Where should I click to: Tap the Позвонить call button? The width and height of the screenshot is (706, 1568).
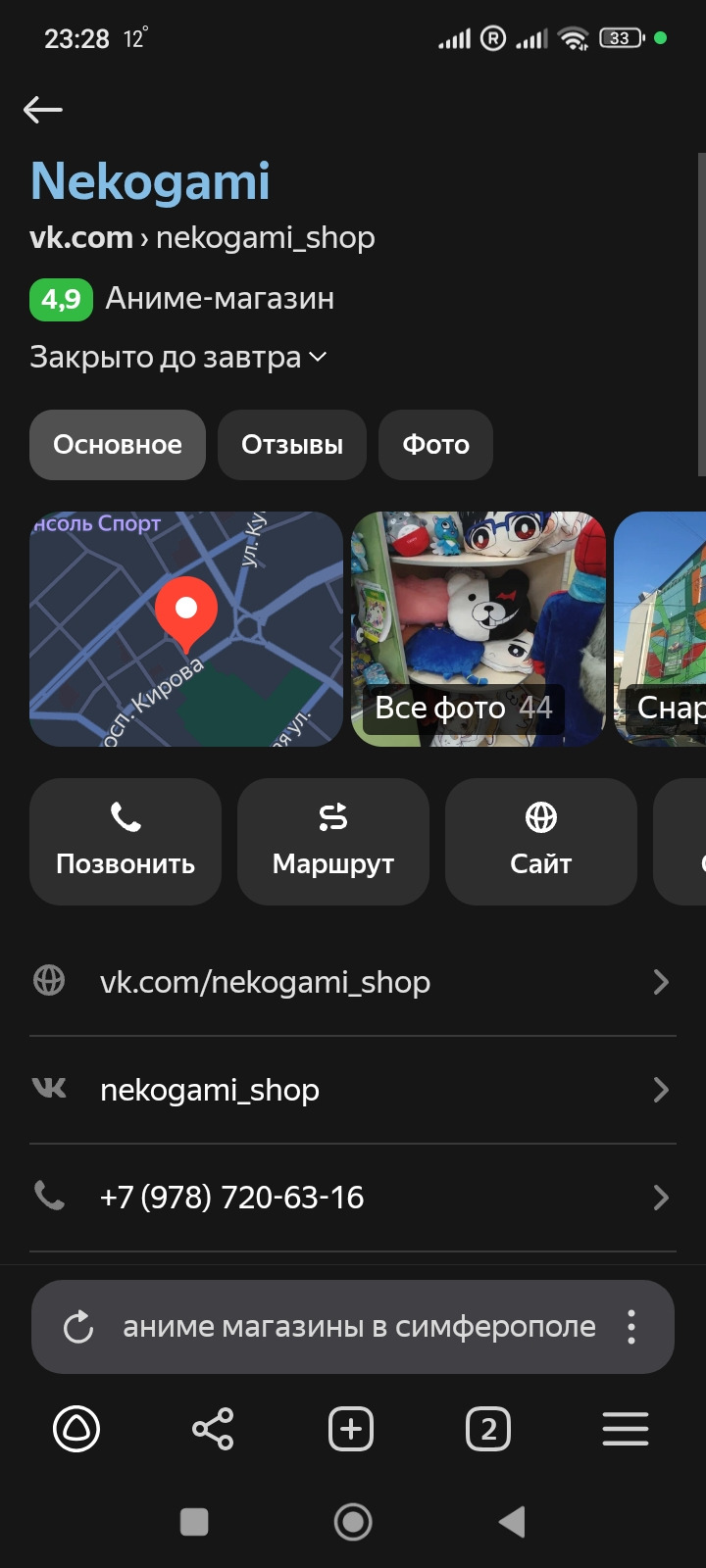(x=126, y=841)
